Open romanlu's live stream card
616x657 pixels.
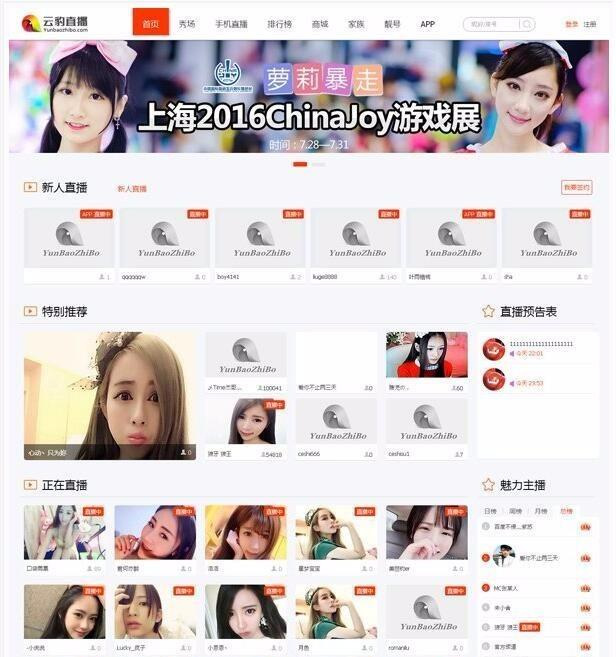point(427,618)
